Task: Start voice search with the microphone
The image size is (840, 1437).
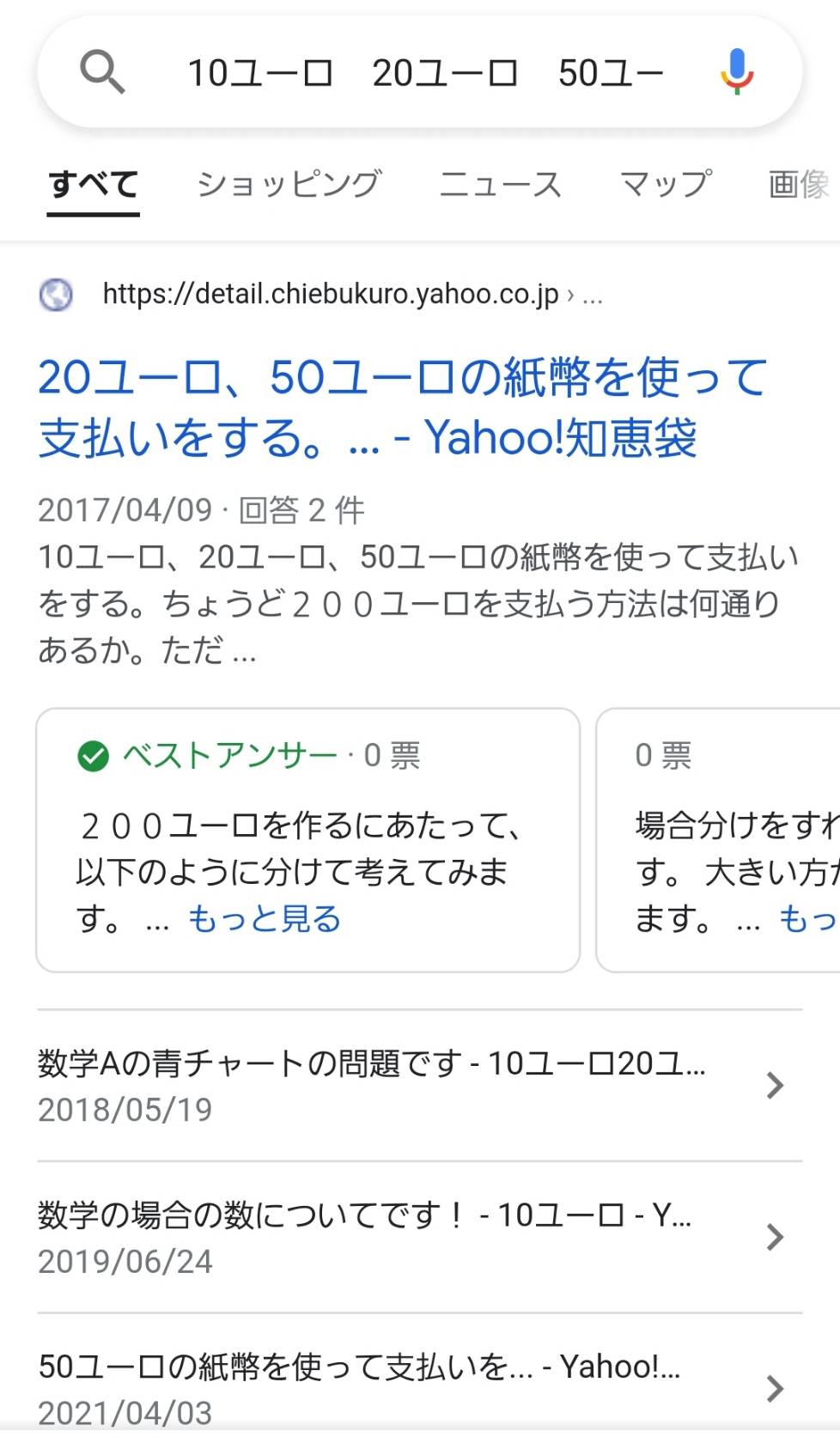Action: pos(736,72)
